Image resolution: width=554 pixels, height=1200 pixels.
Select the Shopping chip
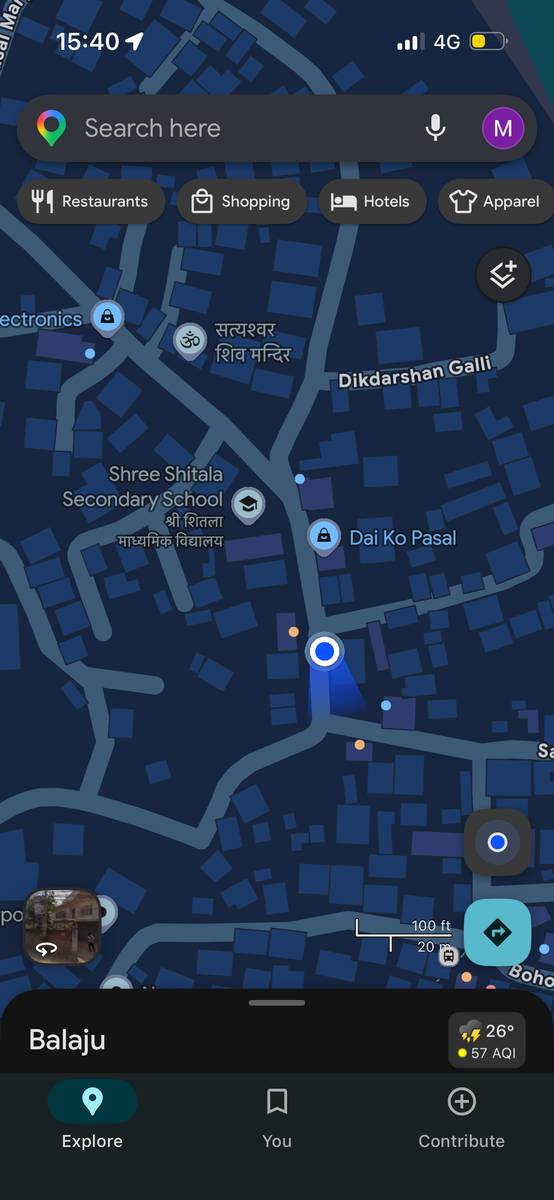point(242,201)
